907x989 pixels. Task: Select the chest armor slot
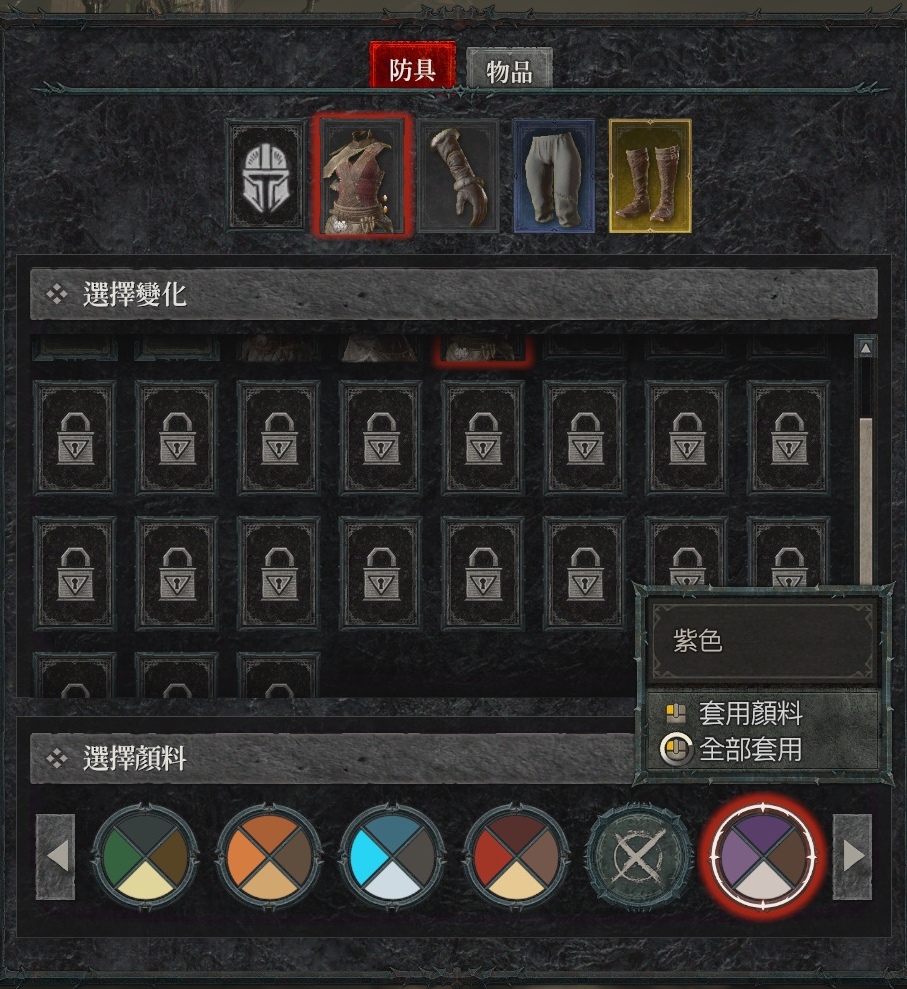tap(361, 176)
